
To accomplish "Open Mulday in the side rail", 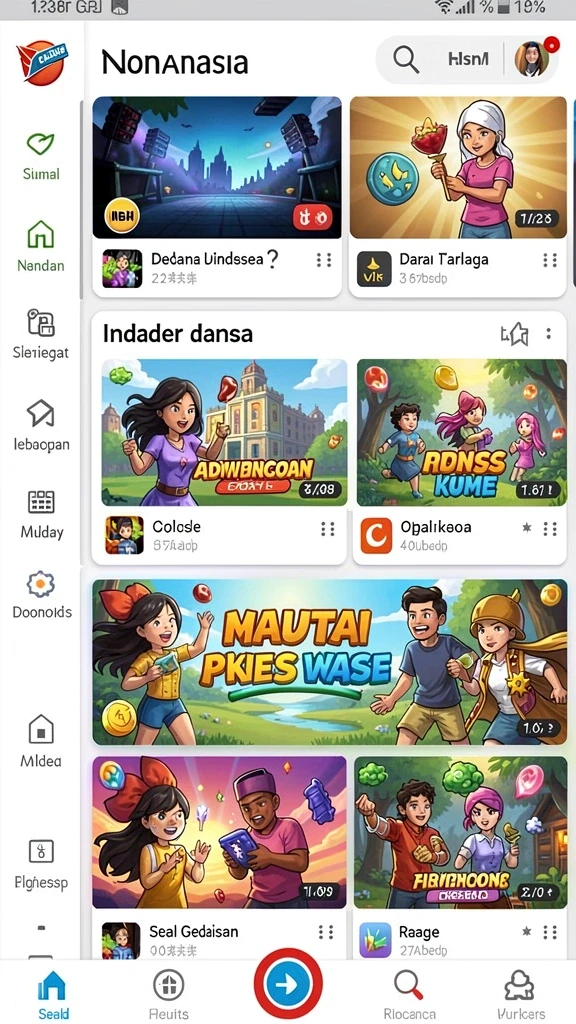I will coord(41,515).
